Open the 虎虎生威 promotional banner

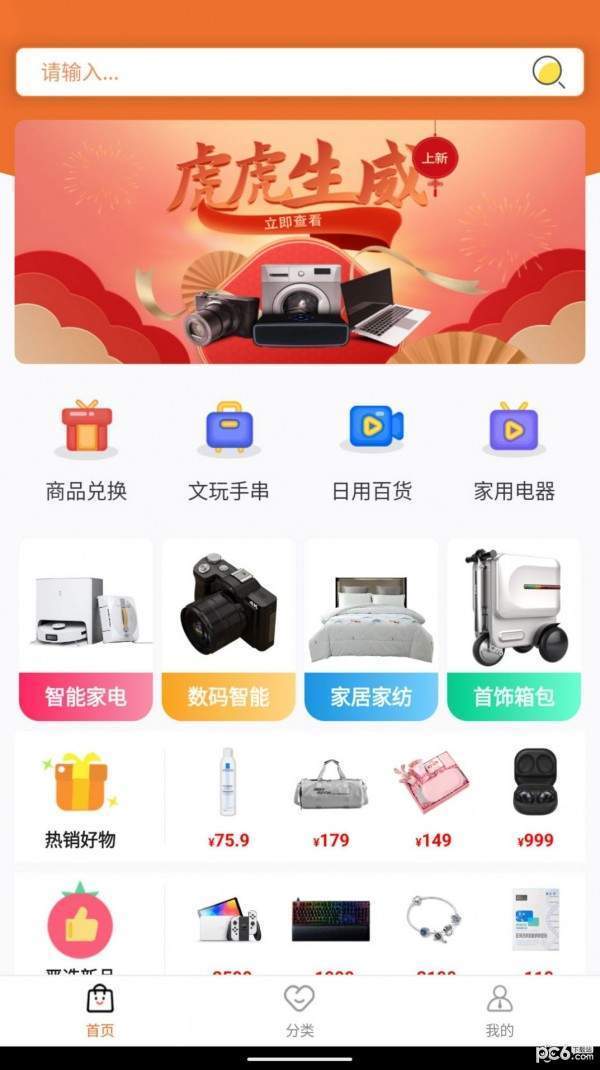300,241
